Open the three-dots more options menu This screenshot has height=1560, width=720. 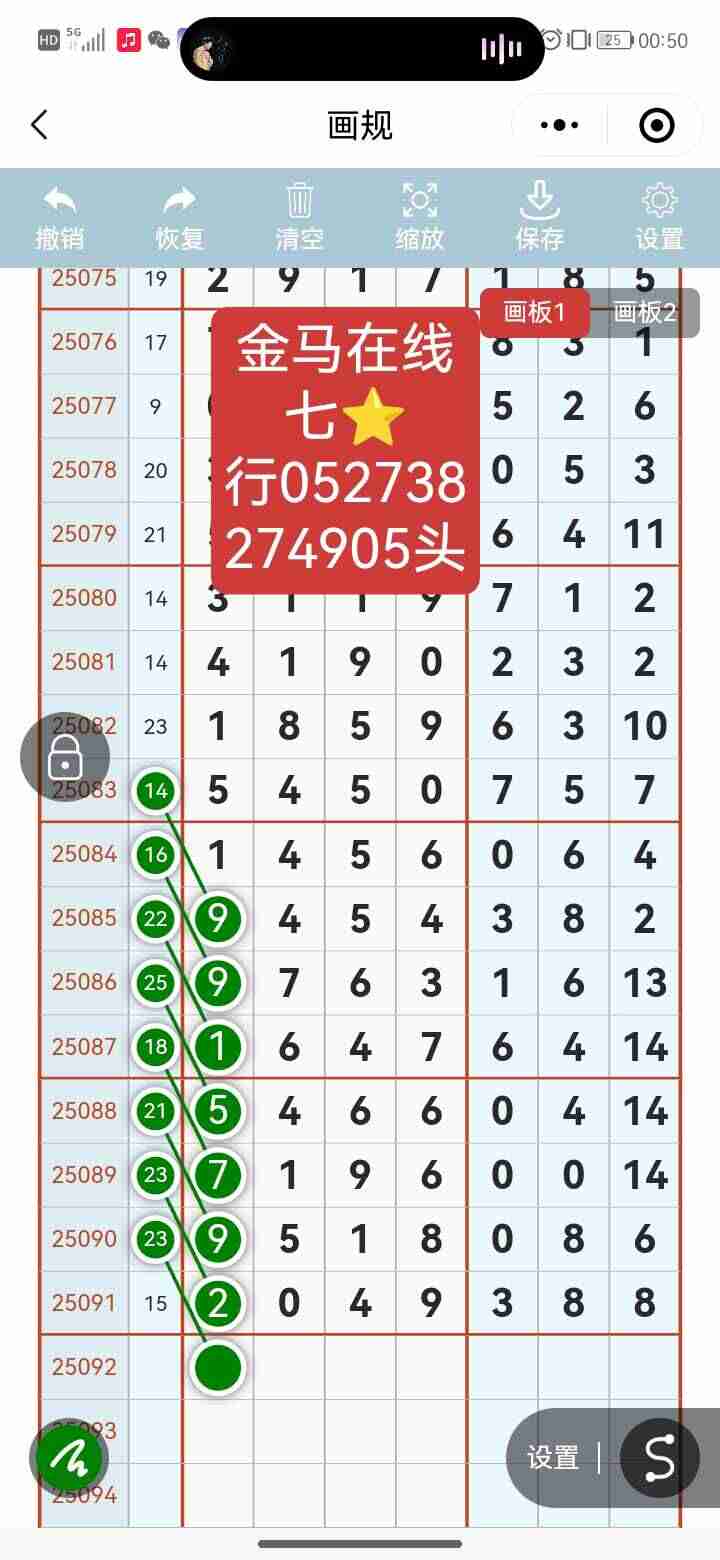pyautogui.click(x=558, y=124)
